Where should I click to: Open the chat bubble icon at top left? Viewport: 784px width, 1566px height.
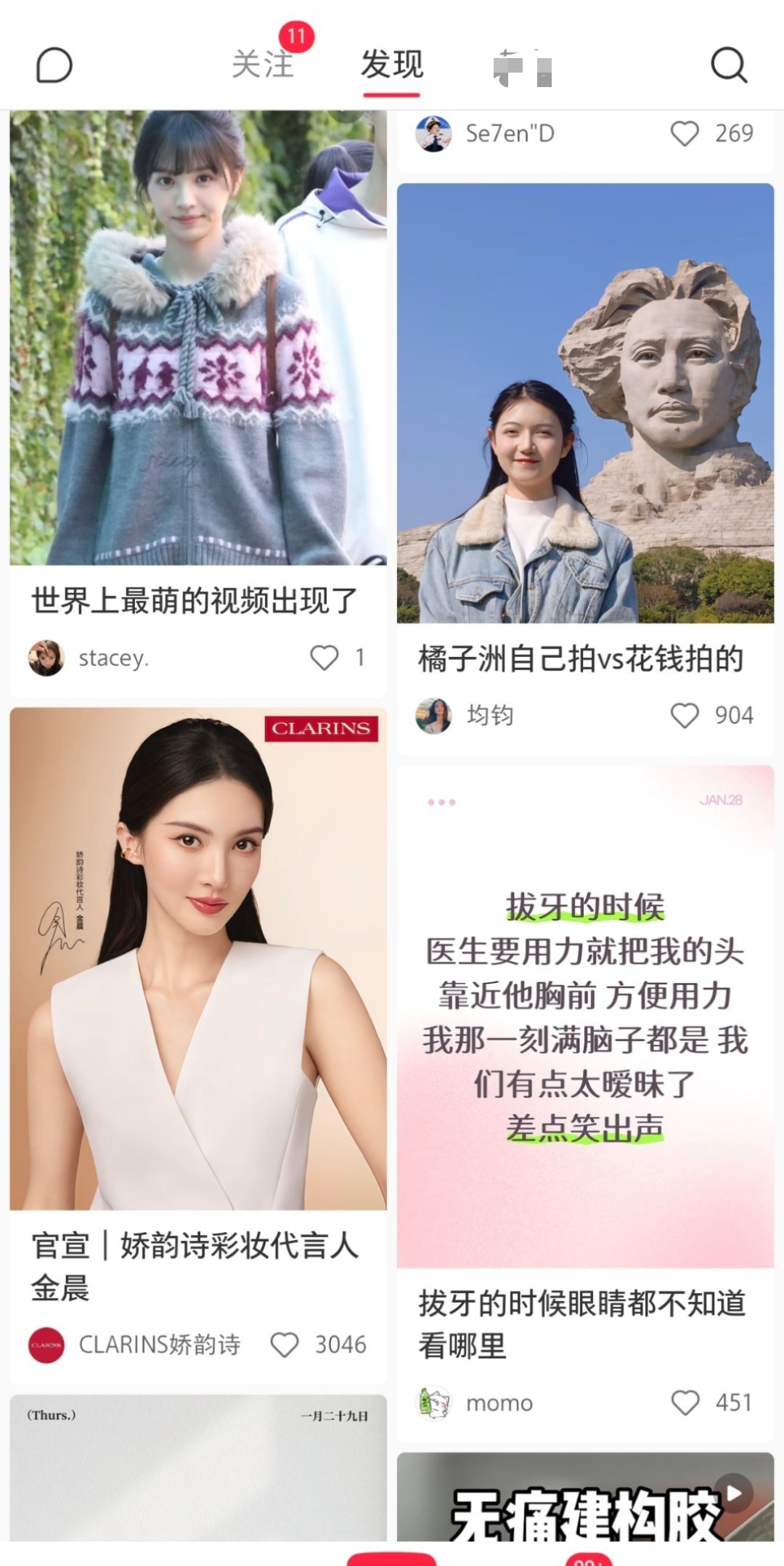click(x=54, y=65)
